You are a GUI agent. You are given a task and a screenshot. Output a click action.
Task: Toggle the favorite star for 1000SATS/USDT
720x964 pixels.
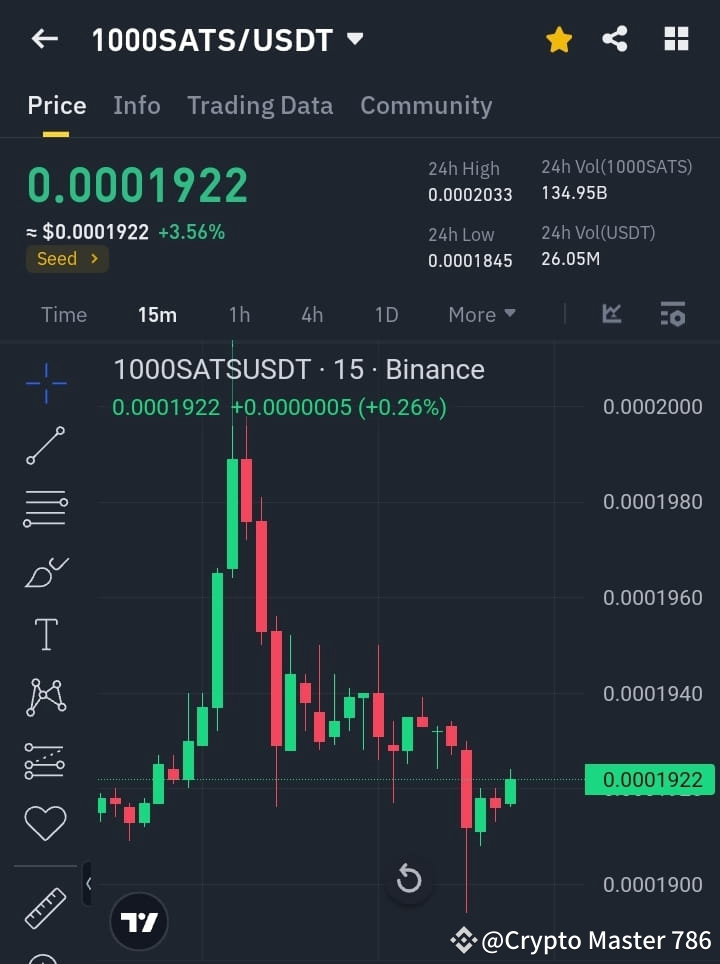[x=558, y=39]
